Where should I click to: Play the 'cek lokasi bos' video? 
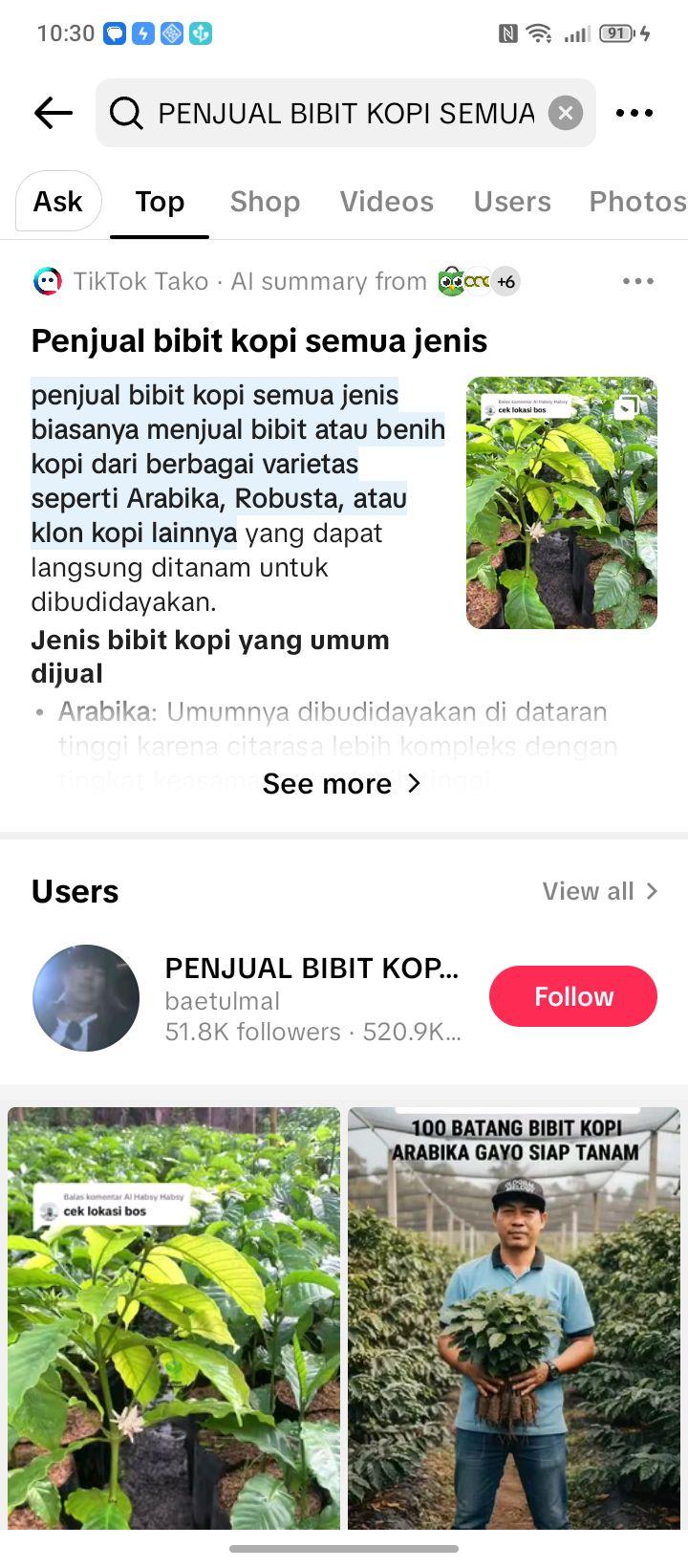(x=174, y=1318)
